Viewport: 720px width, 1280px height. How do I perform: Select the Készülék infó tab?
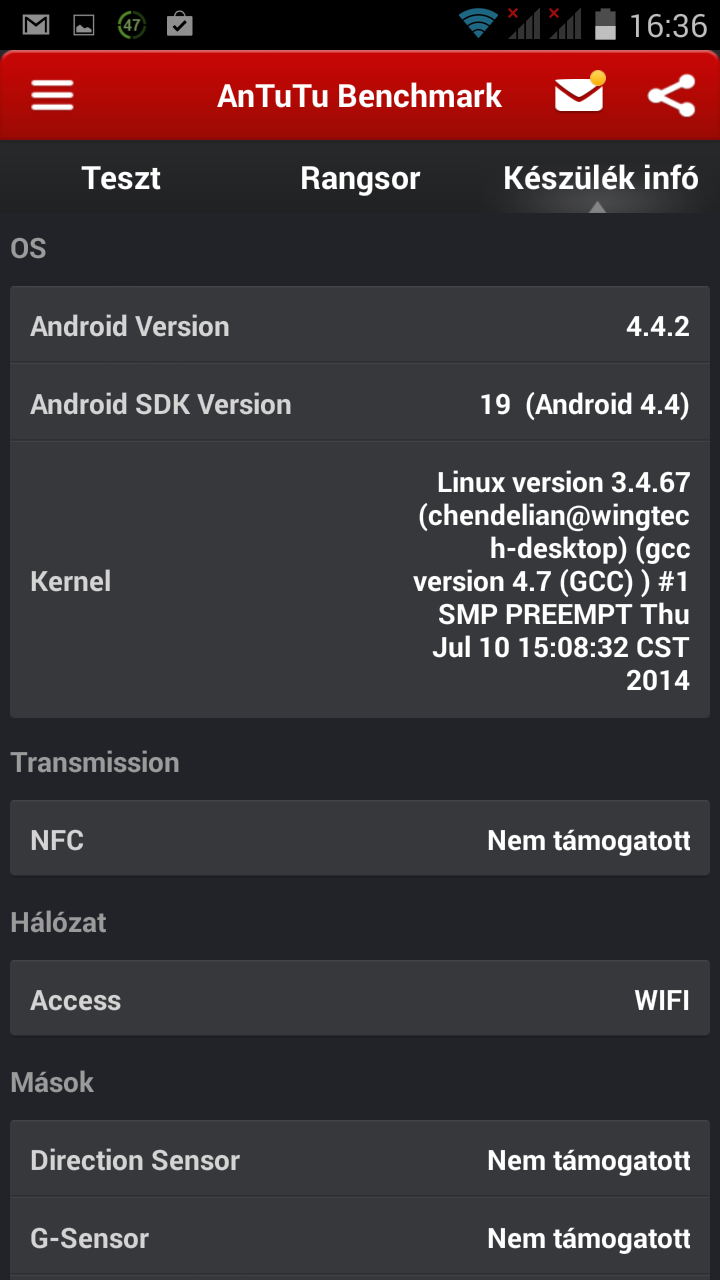(600, 178)
